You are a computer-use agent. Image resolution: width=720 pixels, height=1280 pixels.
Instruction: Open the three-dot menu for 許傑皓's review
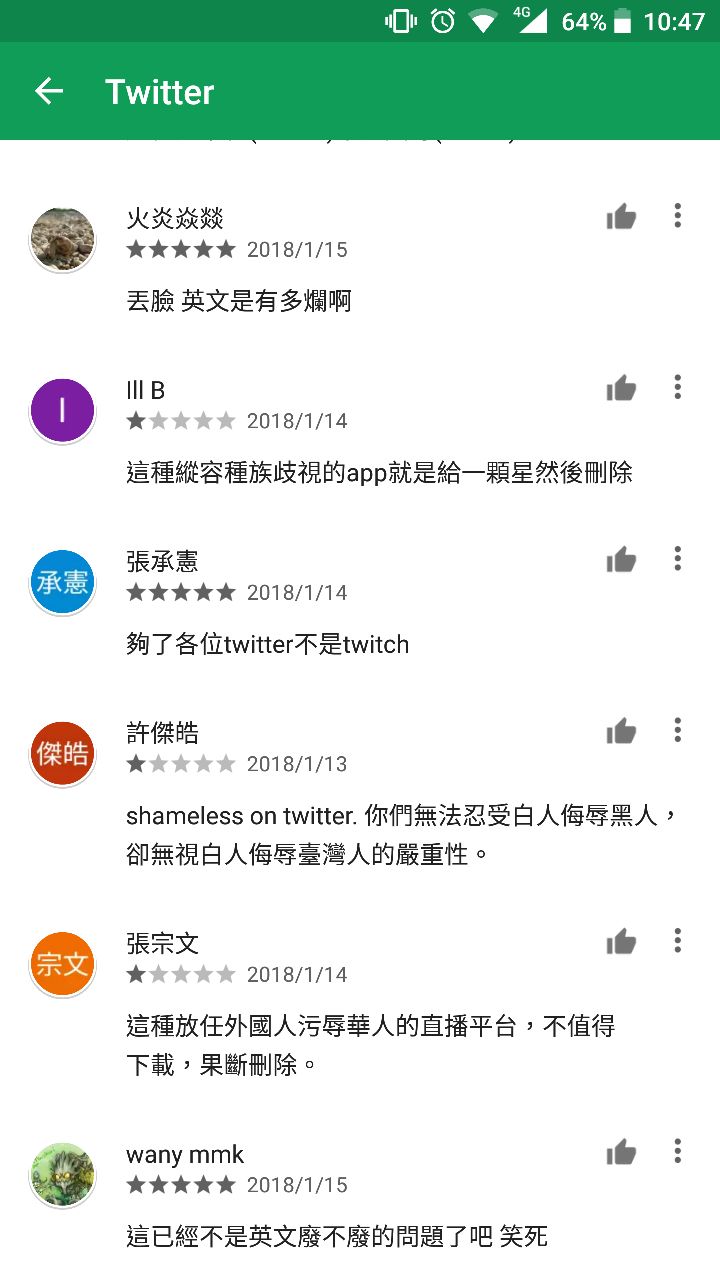[x=678, y=731]
